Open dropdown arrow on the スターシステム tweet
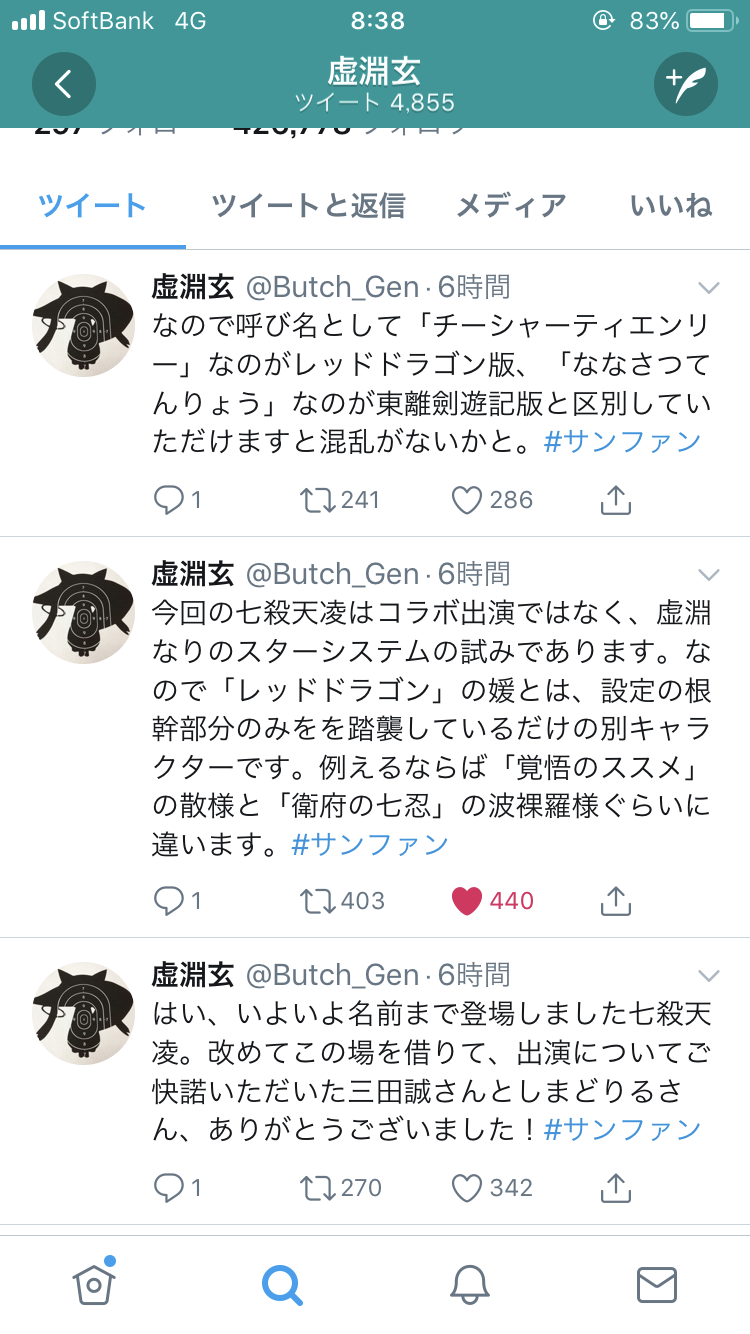 708,575
